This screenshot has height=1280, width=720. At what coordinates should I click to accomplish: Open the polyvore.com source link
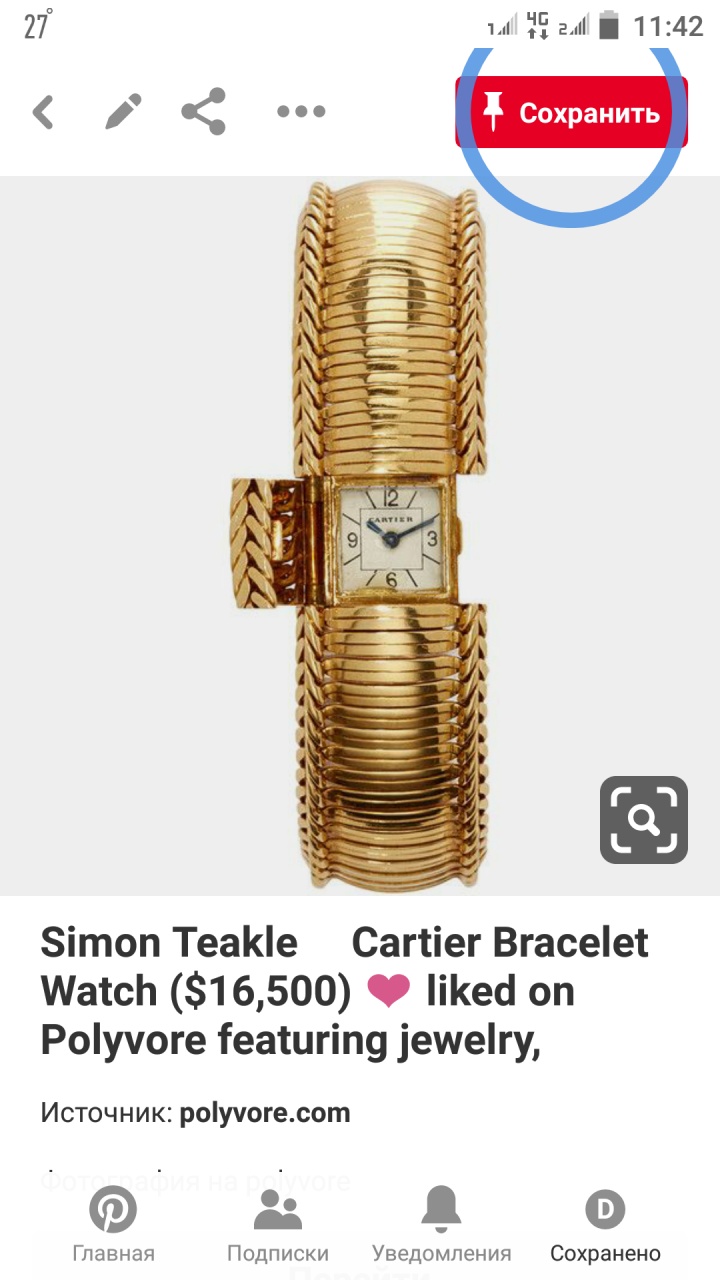pos(265,1112)
